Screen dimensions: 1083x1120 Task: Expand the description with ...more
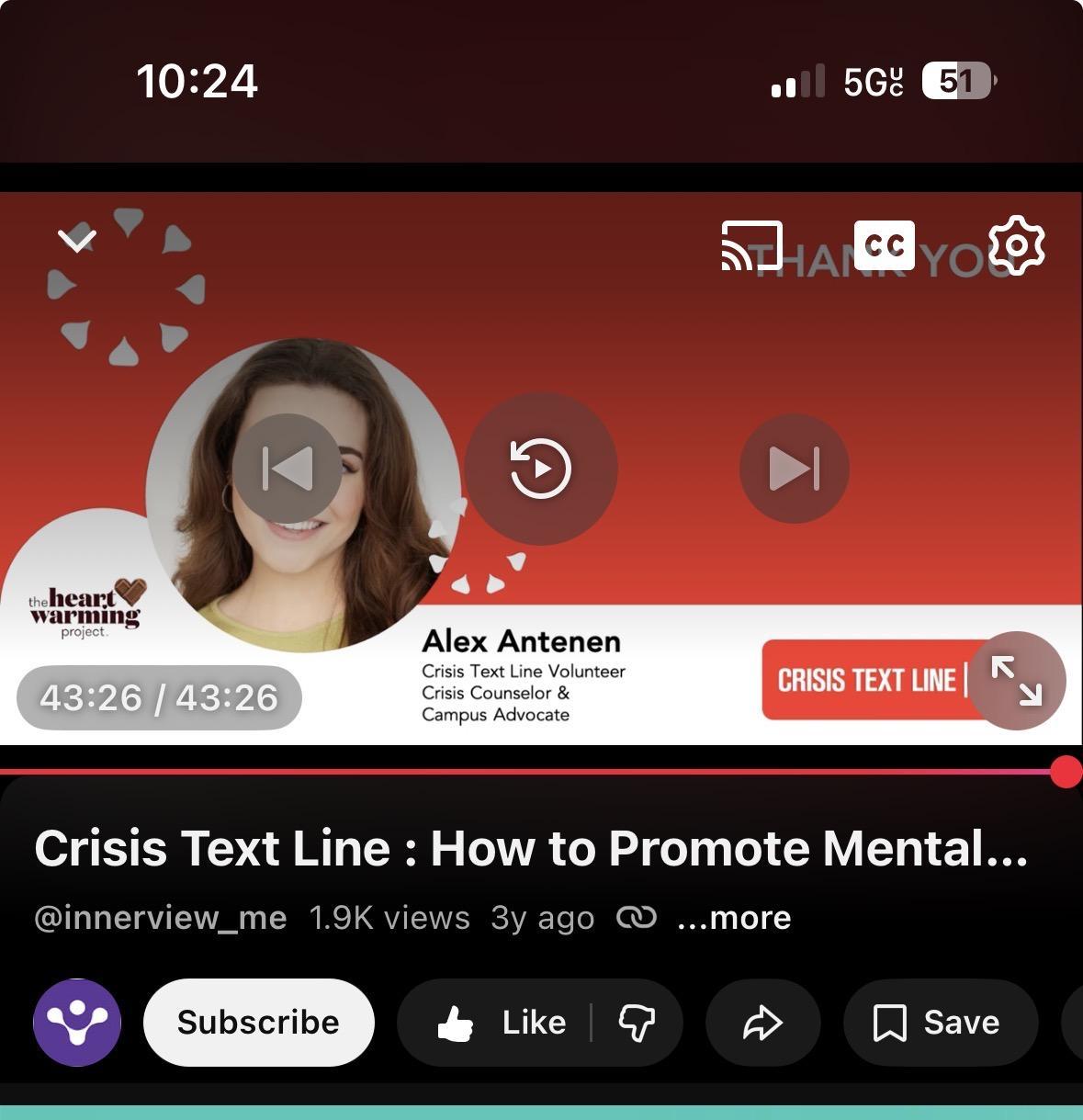pyautogui.click(x=733, y=917)
